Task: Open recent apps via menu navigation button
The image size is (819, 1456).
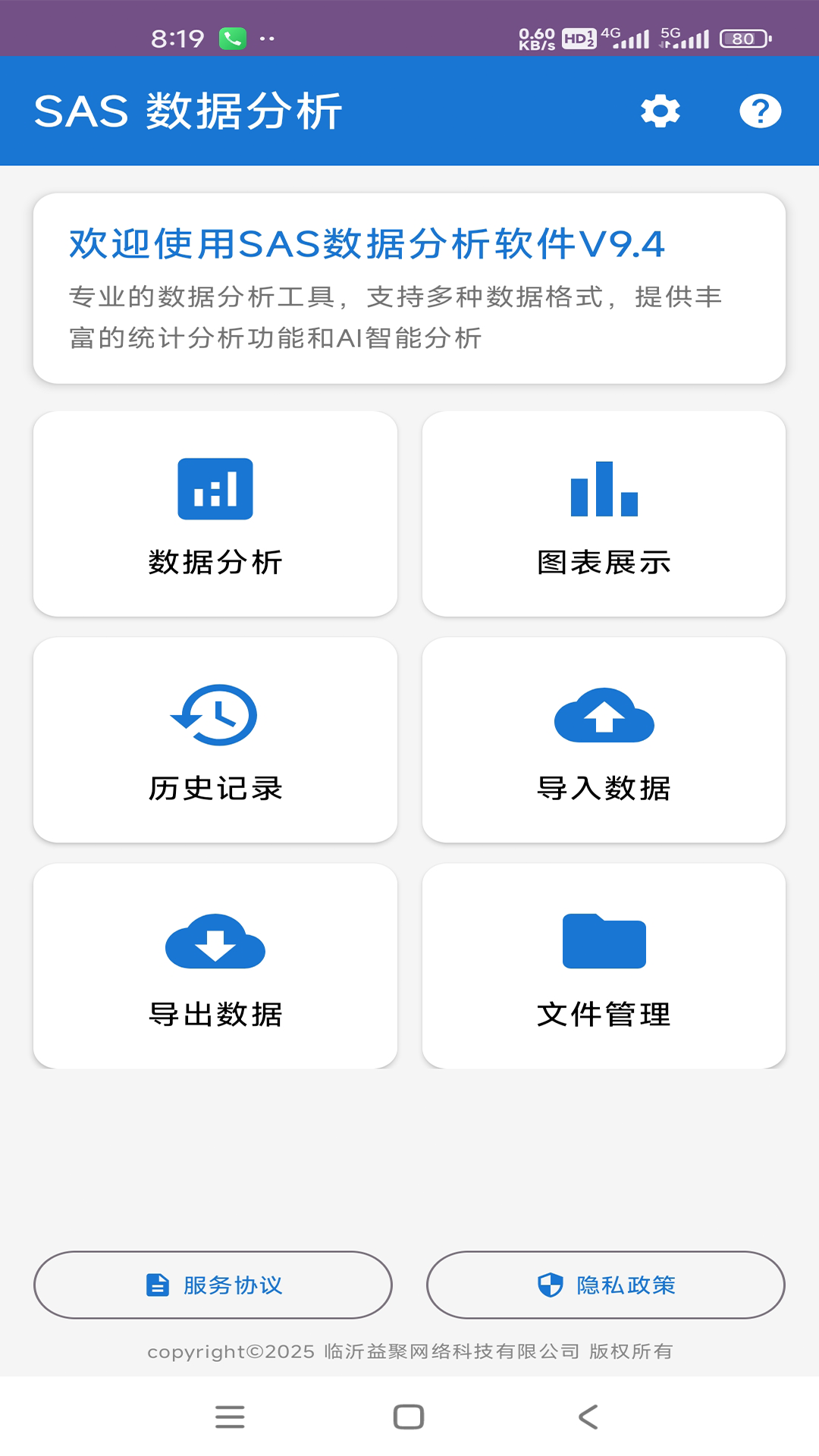Action: 230,1417
